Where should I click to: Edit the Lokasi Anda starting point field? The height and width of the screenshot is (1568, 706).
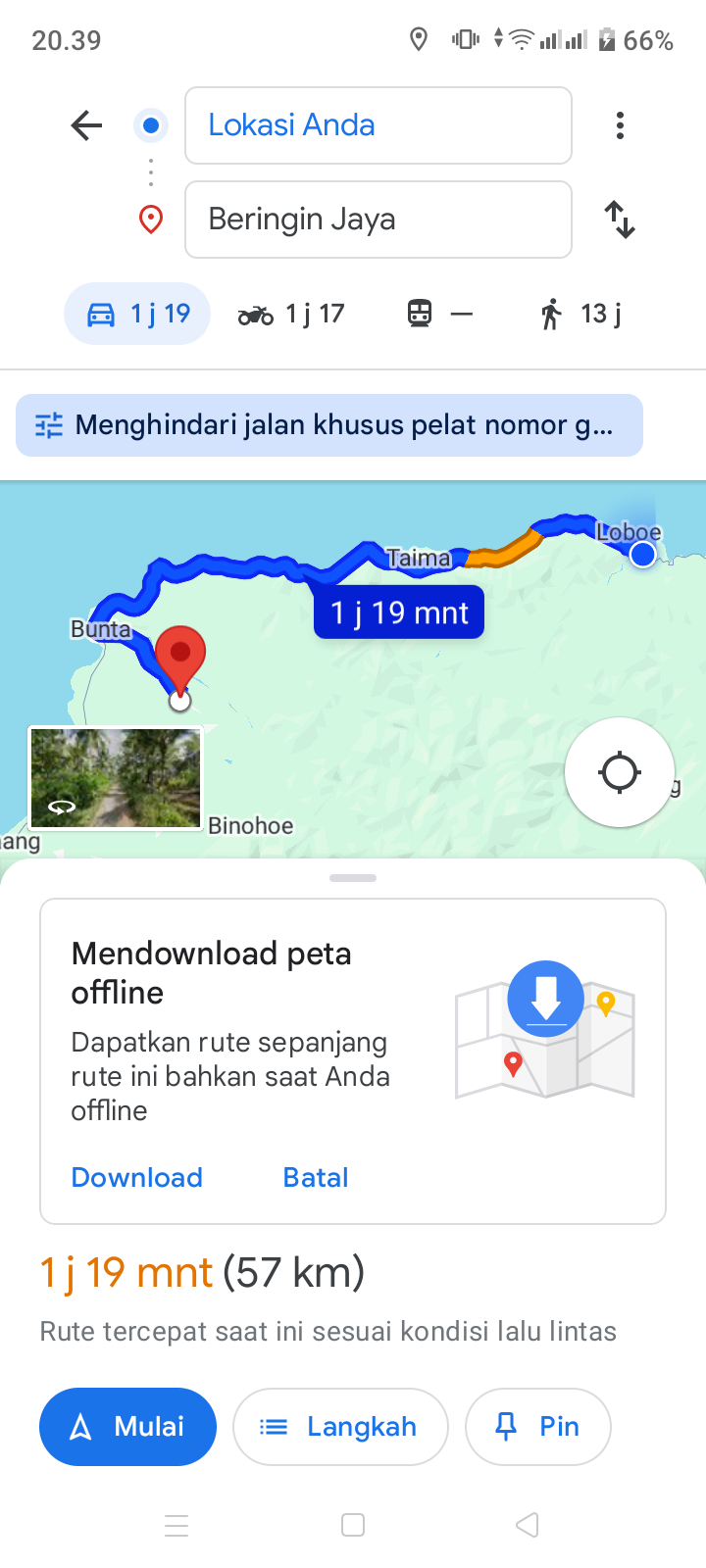378,125
